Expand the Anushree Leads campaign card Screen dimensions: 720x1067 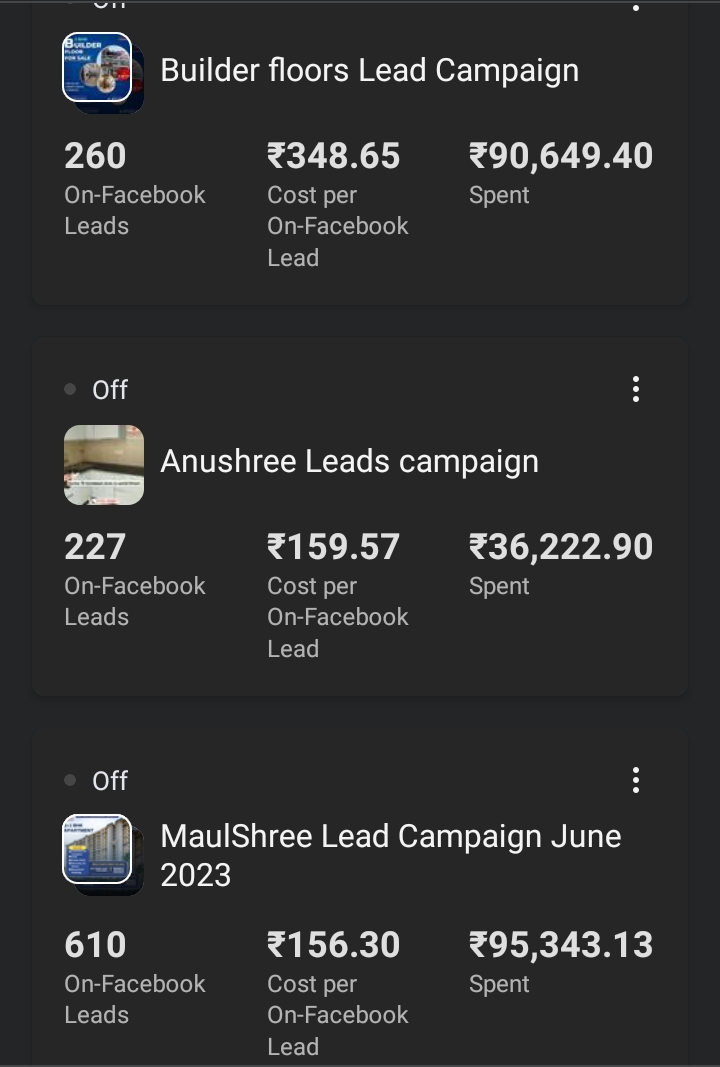(360, 515)
